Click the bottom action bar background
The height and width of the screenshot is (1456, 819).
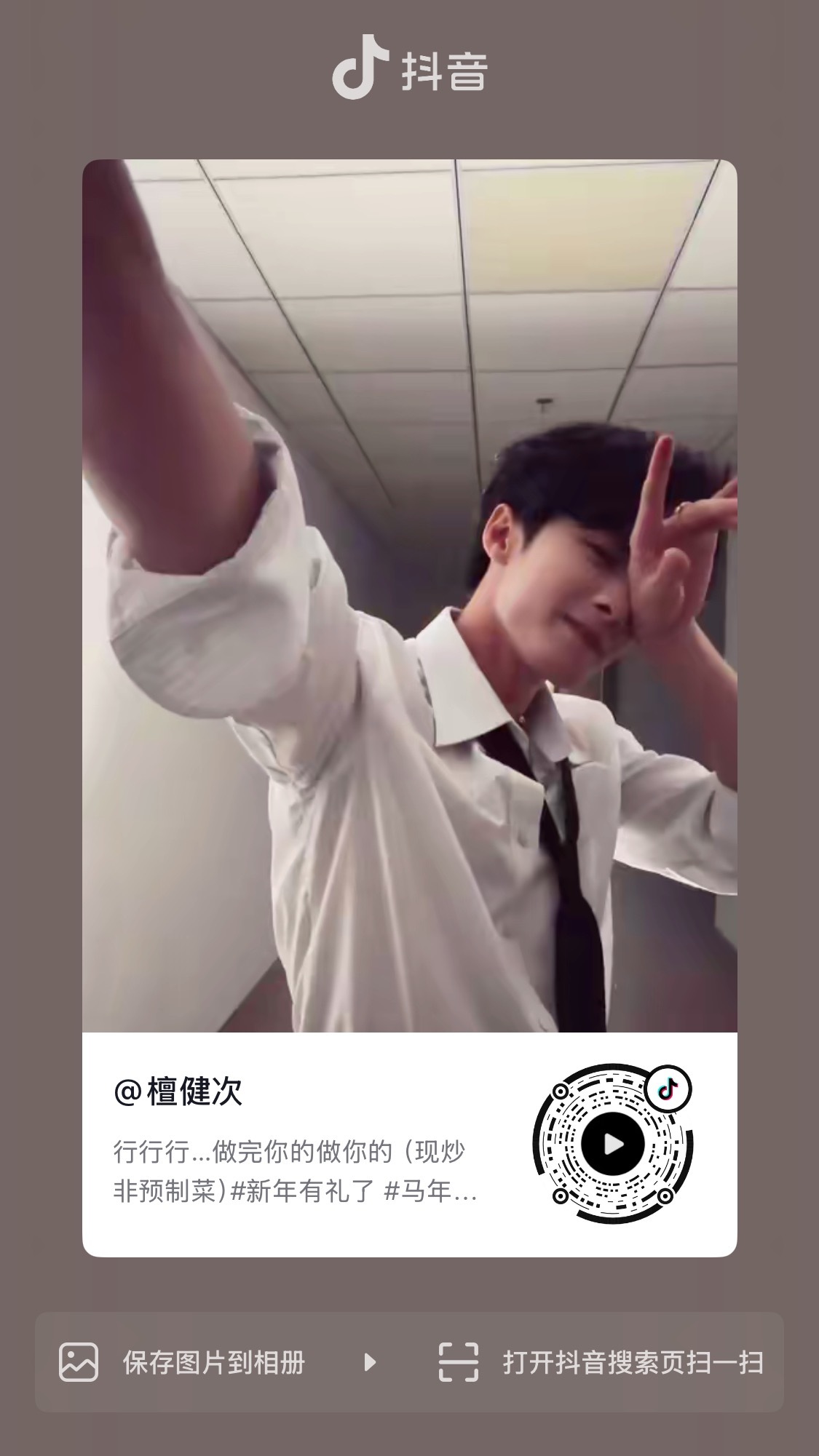(409, 1360)
